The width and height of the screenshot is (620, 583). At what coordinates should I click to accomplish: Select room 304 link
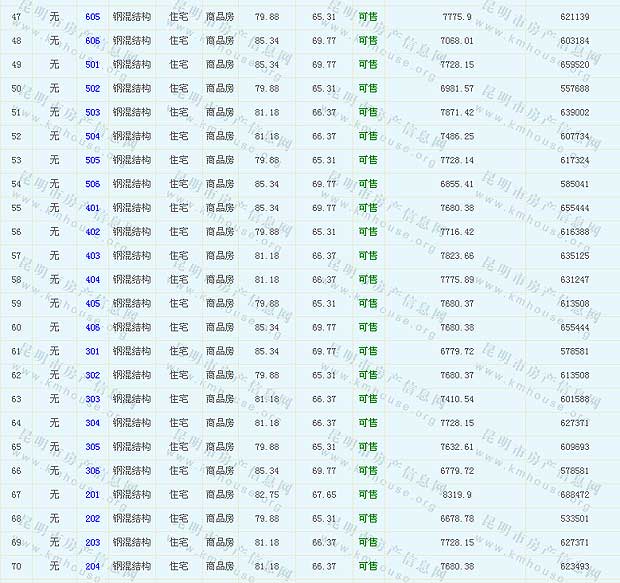click(93, 423)
